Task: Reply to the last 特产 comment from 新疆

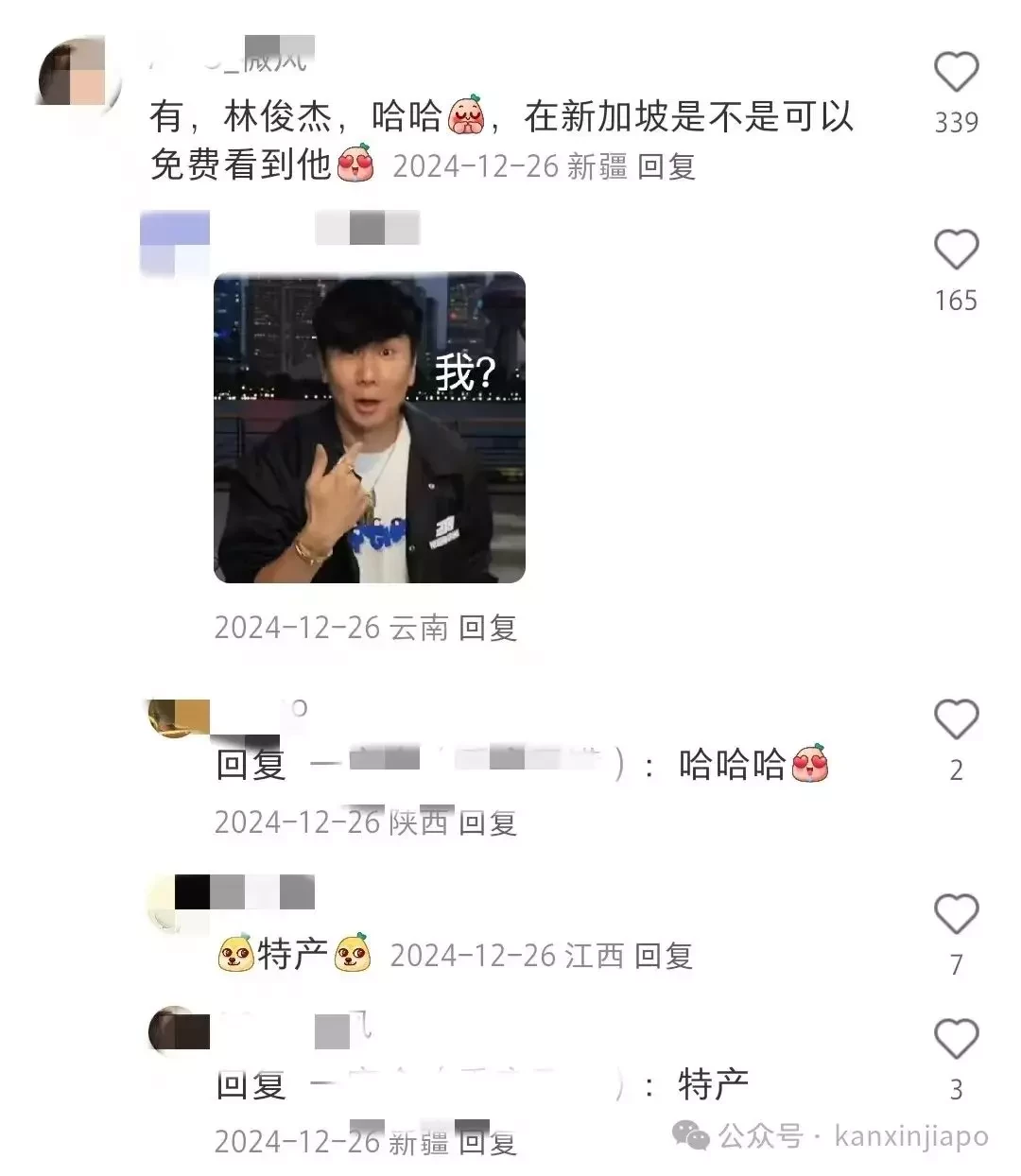Action: 488,1143
